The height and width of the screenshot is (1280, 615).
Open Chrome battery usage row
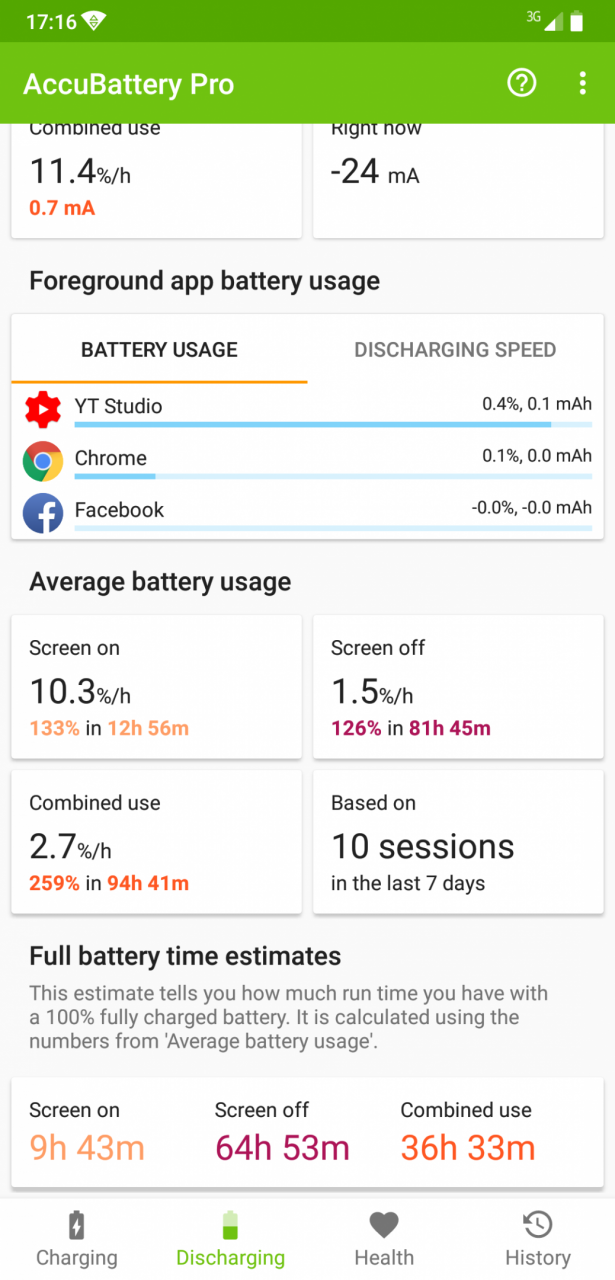point(307,462)
